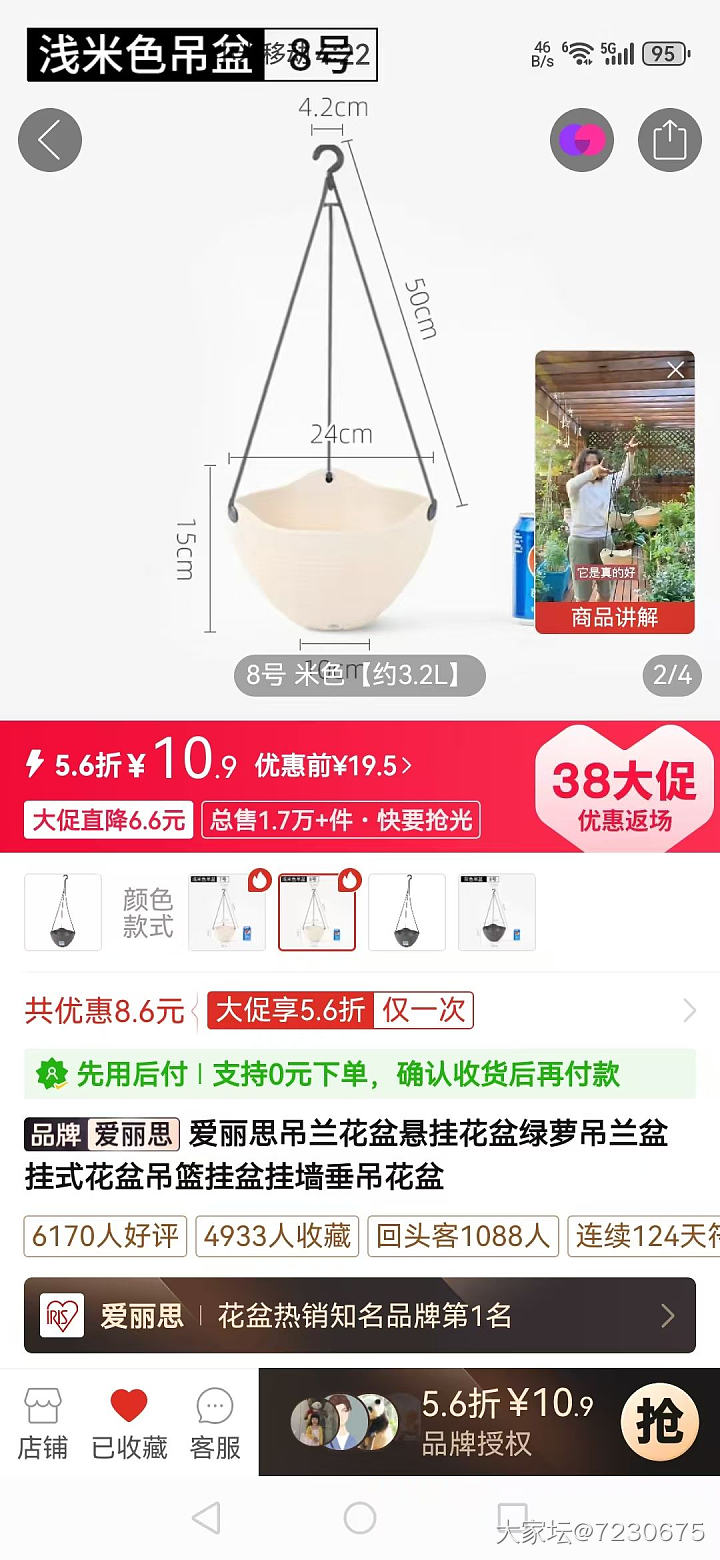Open the floating purple assistant icon

point(581,140)
